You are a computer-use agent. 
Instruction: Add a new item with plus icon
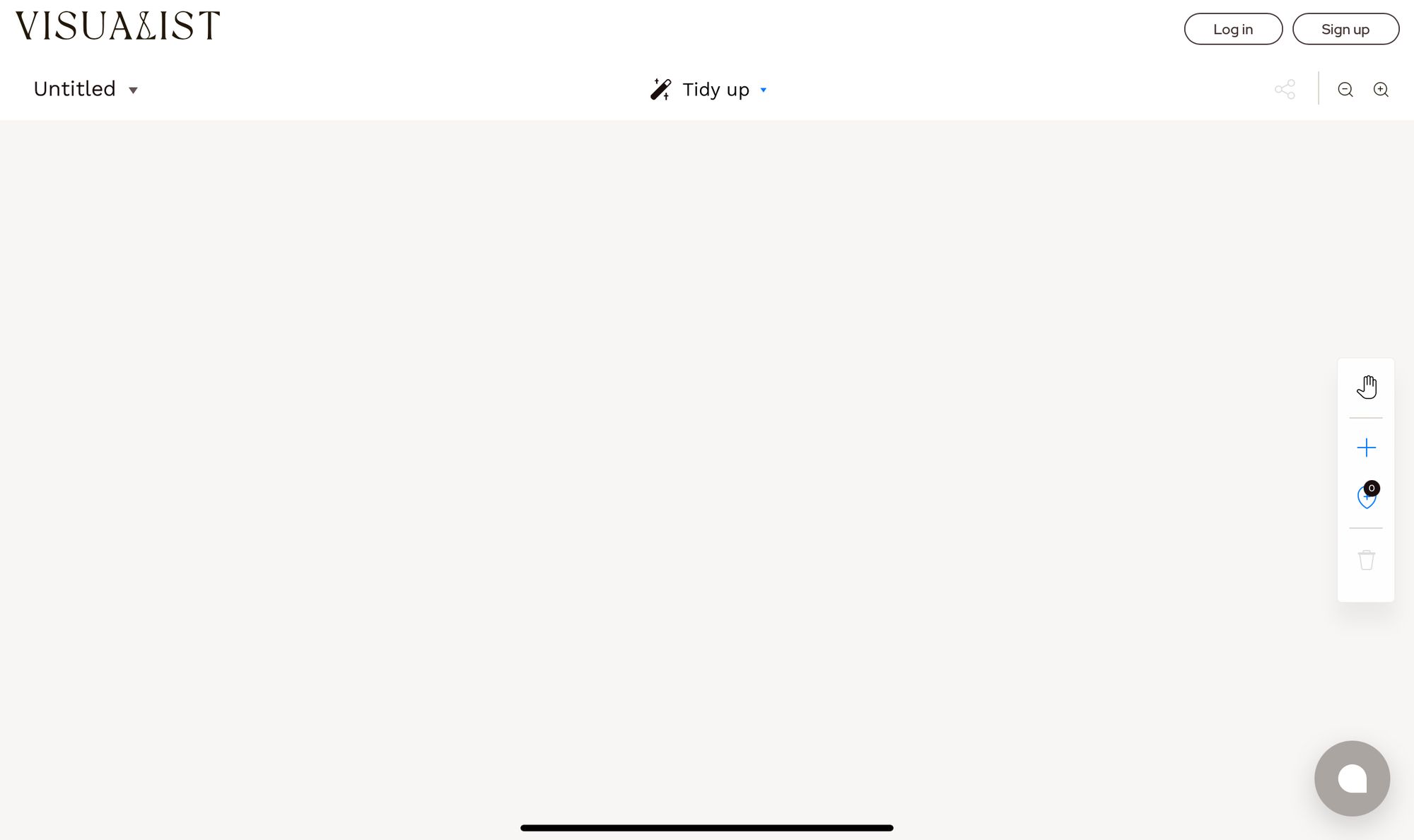pos(1366,448)
